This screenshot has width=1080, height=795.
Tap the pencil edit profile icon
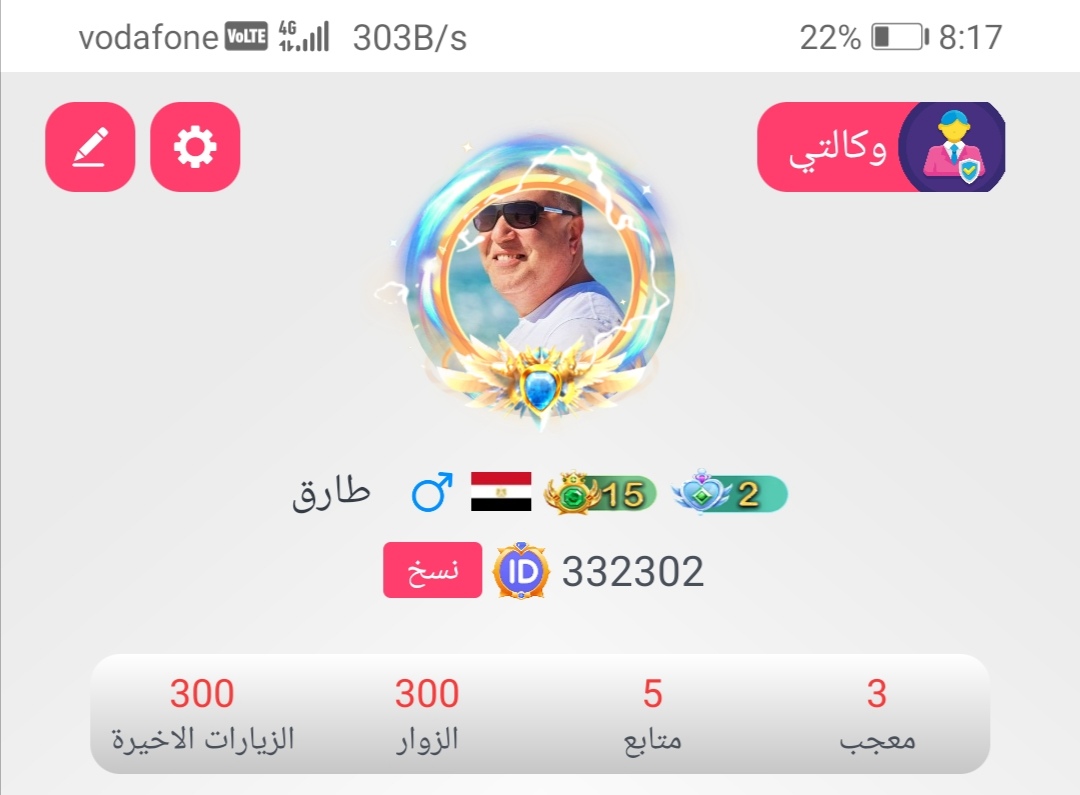point(90,147)
